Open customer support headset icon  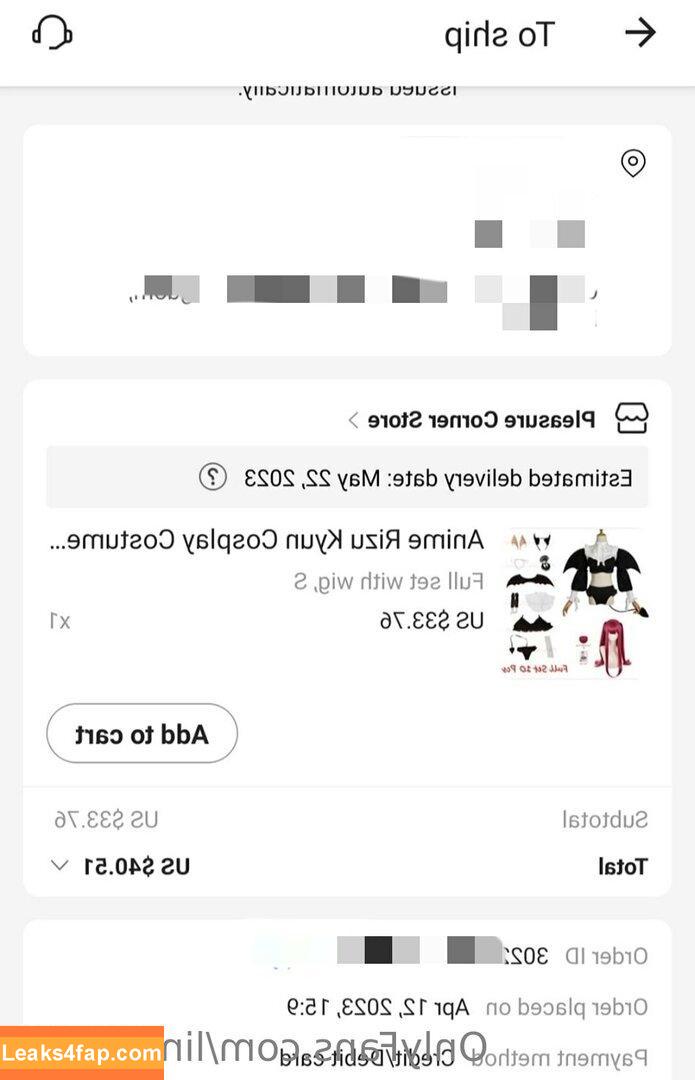(x=52, y=33)
